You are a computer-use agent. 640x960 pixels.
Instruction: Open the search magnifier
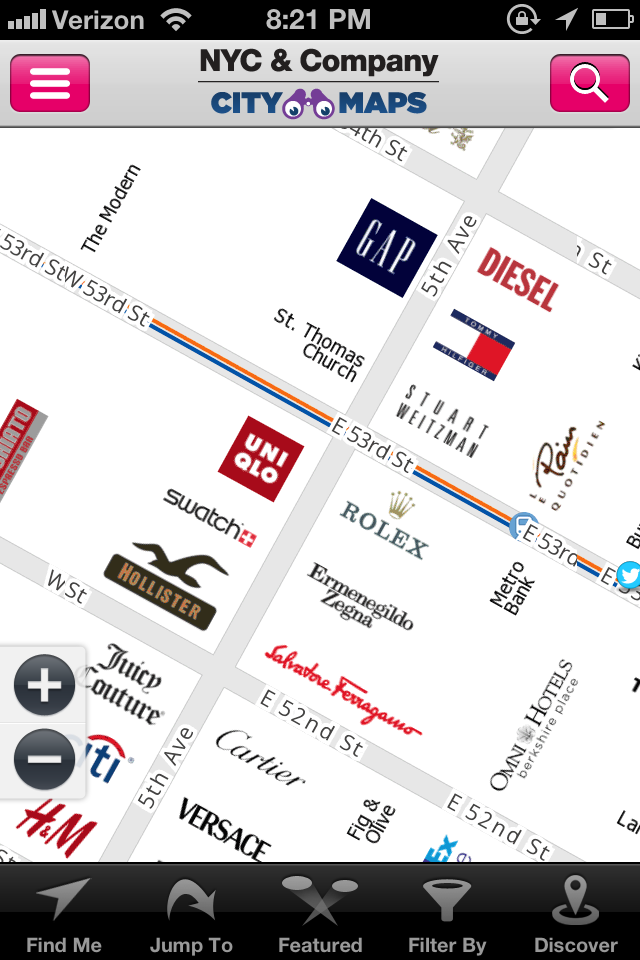pyautogui.click(x=589, y=83)
